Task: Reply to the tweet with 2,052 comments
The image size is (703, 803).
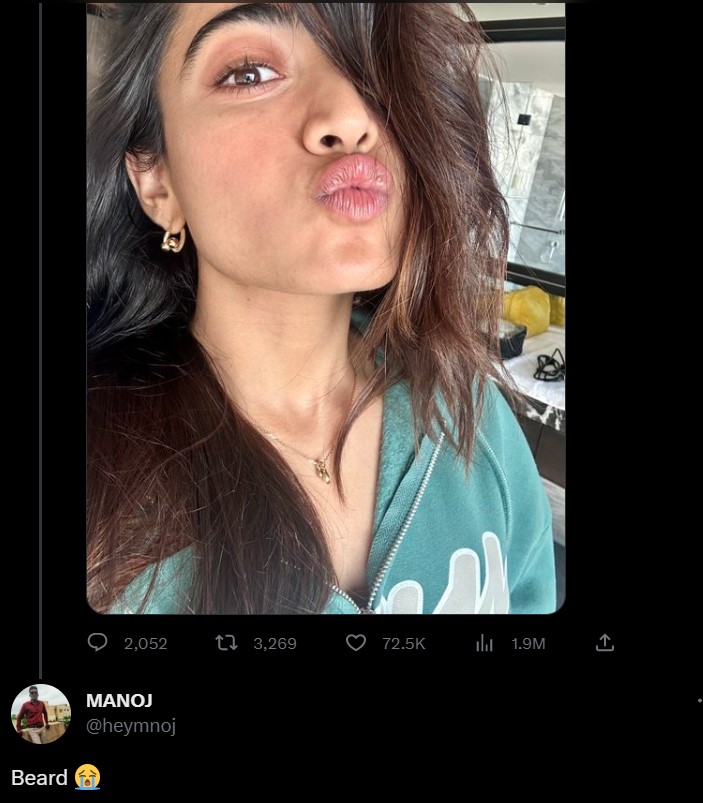Action: point(98,643)
